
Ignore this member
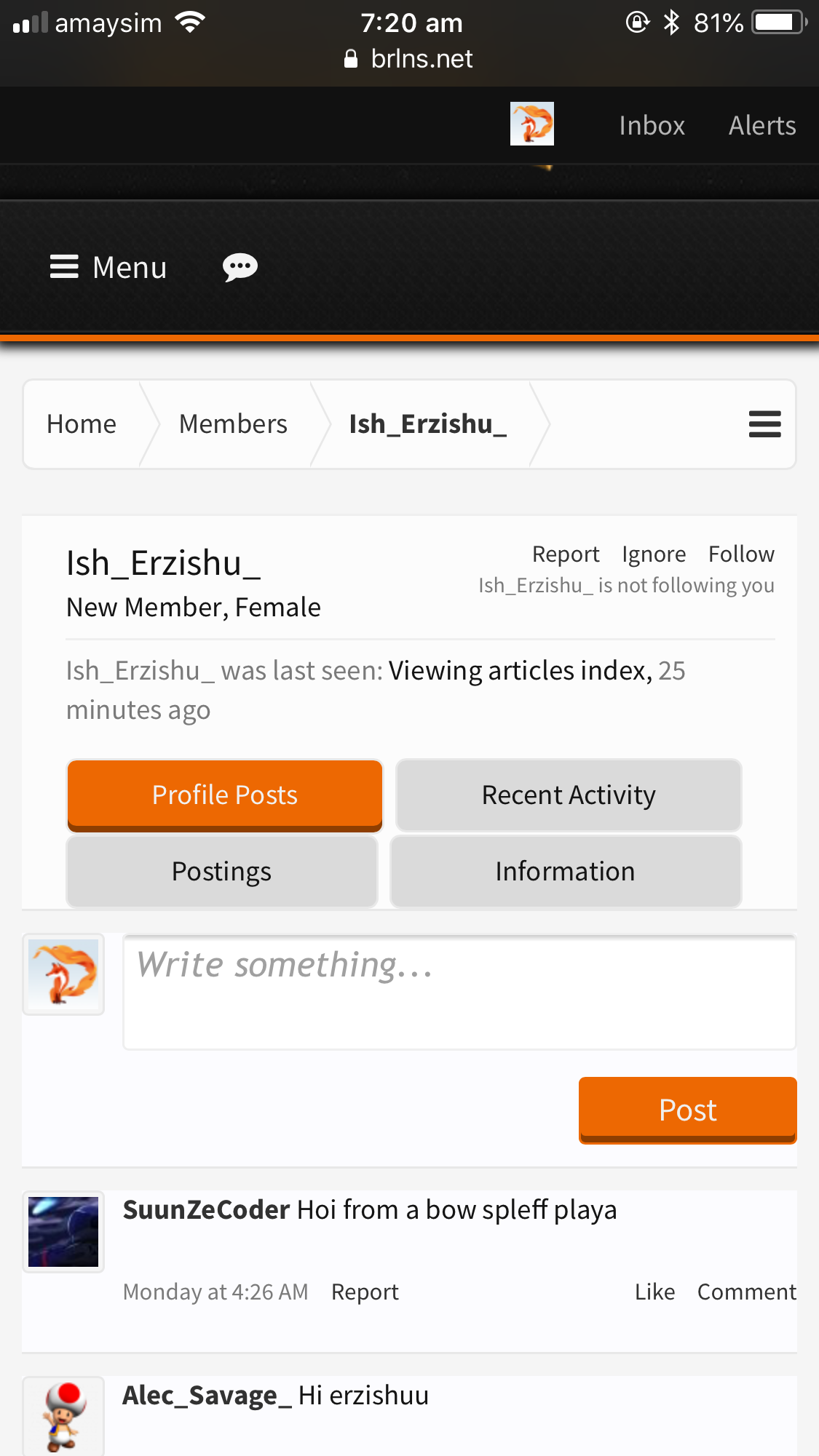point(654,554)
